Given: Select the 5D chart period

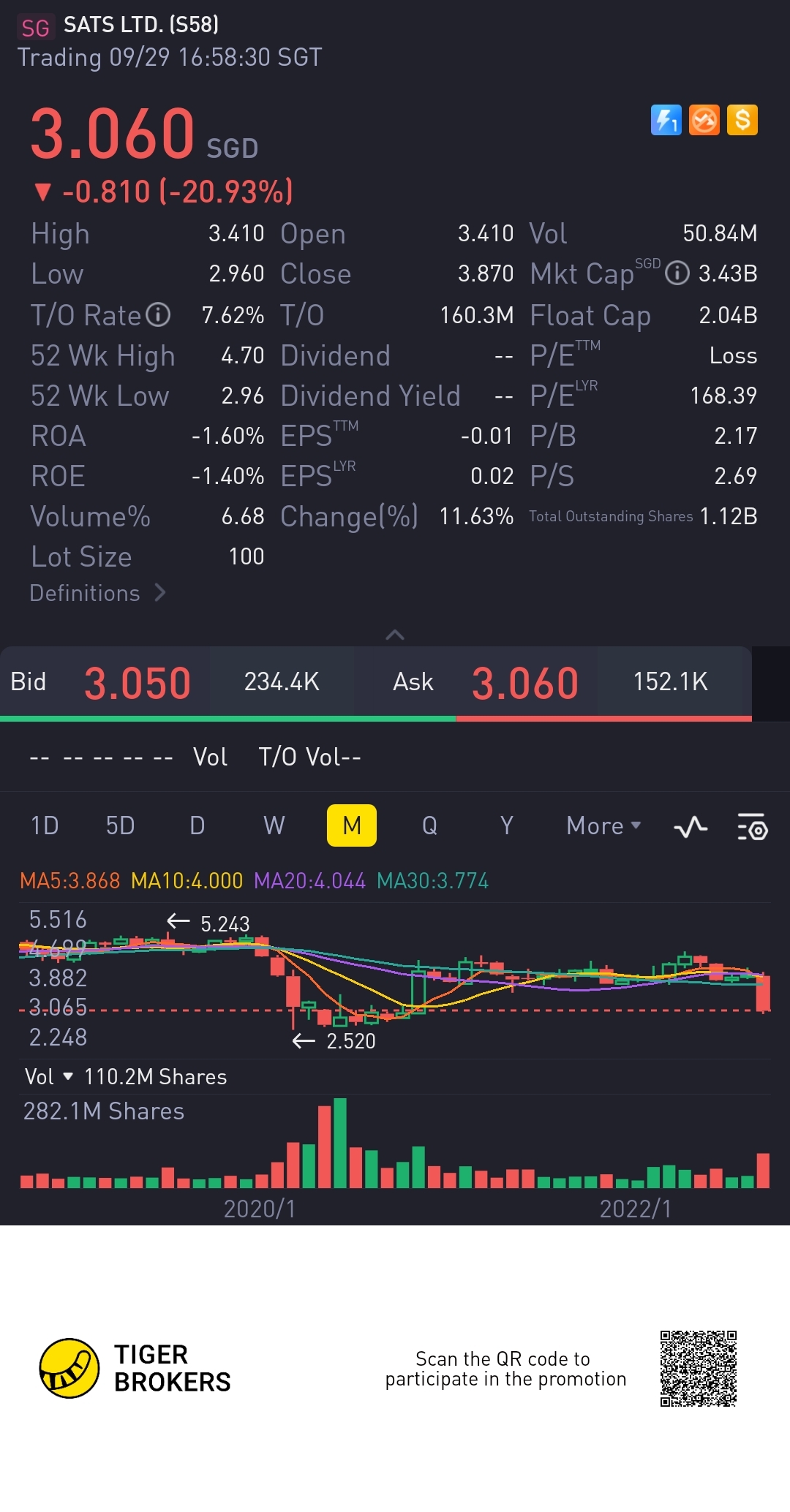Looking at the screenshot, I should click(x=121, y=825).
